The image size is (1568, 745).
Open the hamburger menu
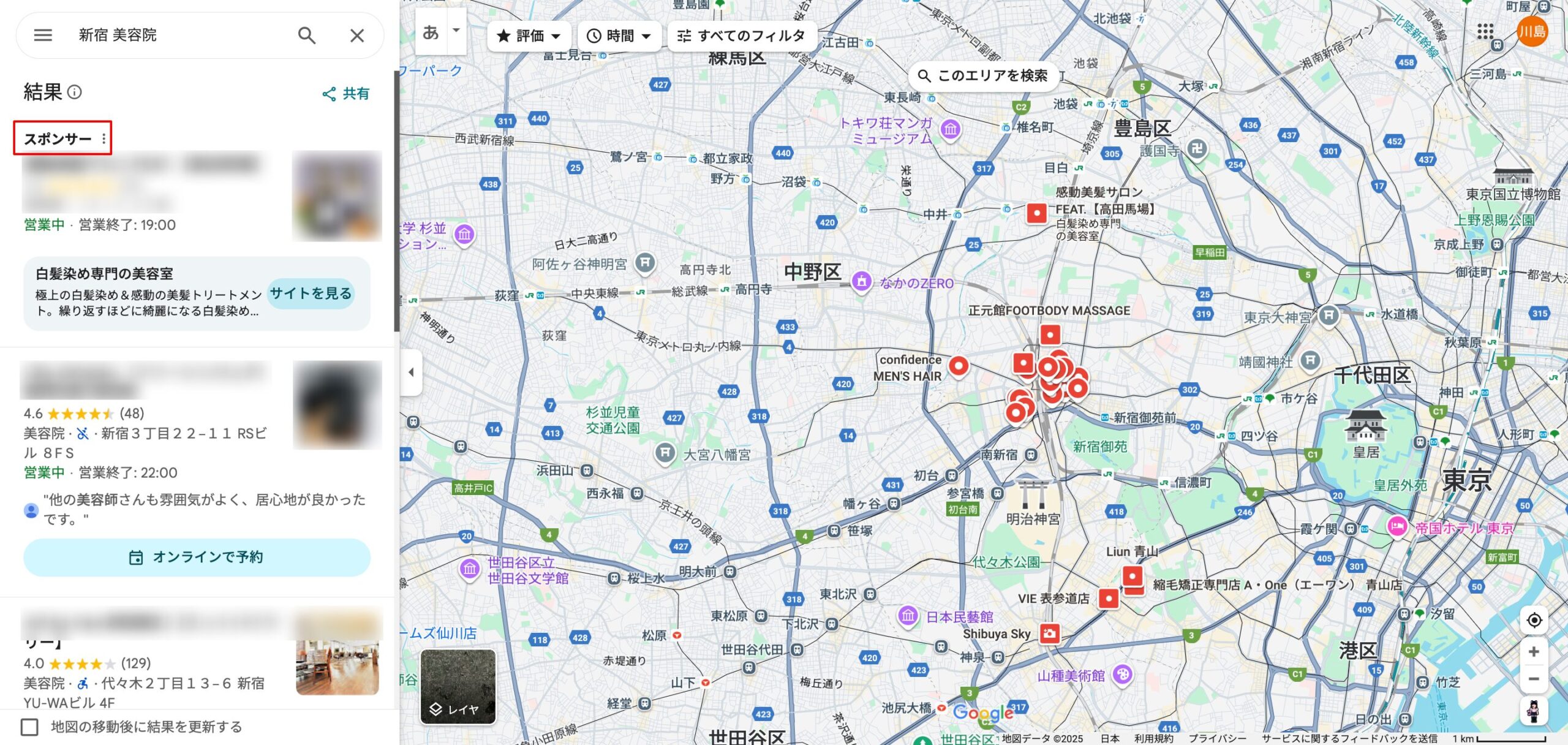click(43, 36)
